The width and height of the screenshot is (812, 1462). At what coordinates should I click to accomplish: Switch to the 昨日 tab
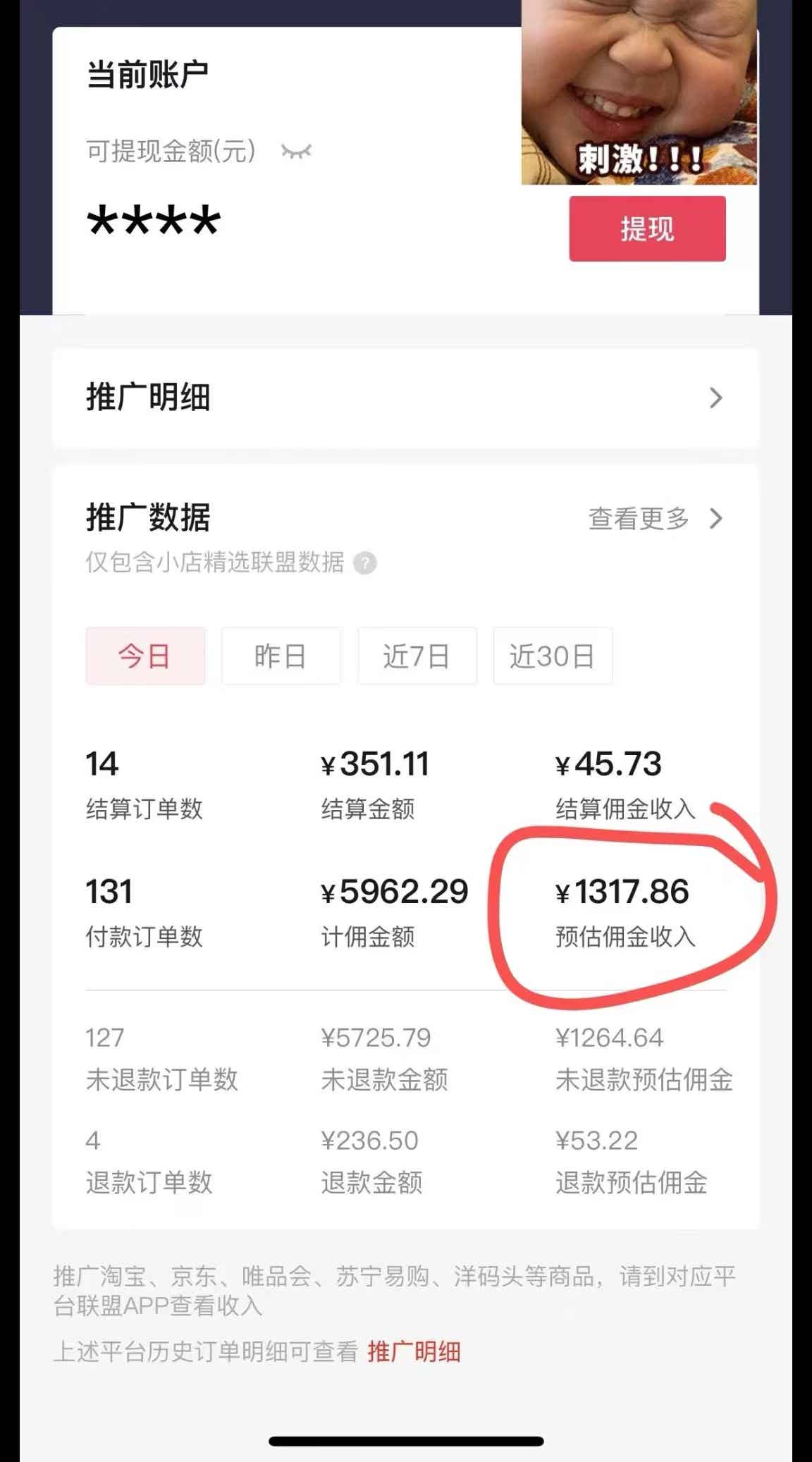[x=281, y=656]
